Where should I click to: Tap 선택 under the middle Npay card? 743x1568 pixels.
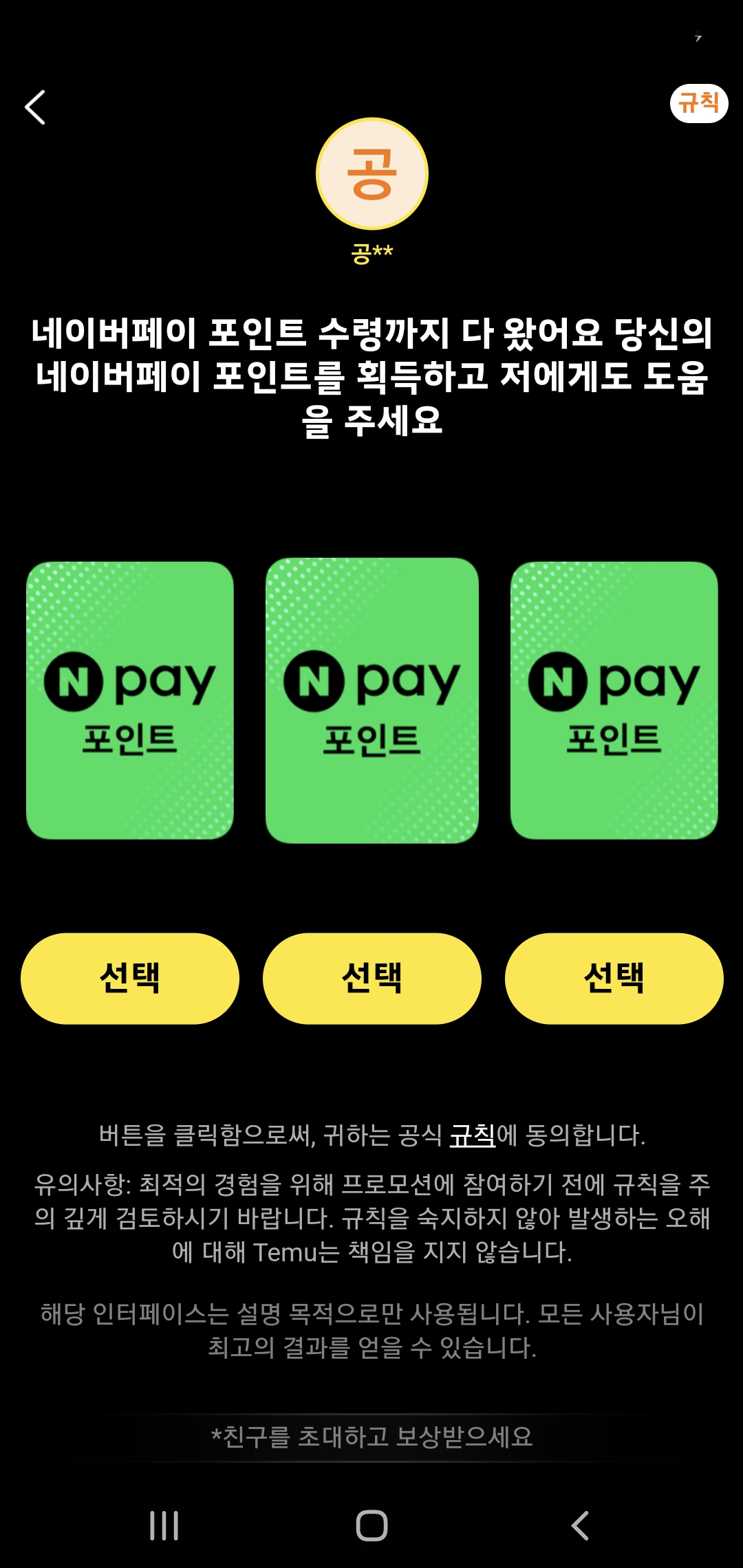click(x=371, y=978)
